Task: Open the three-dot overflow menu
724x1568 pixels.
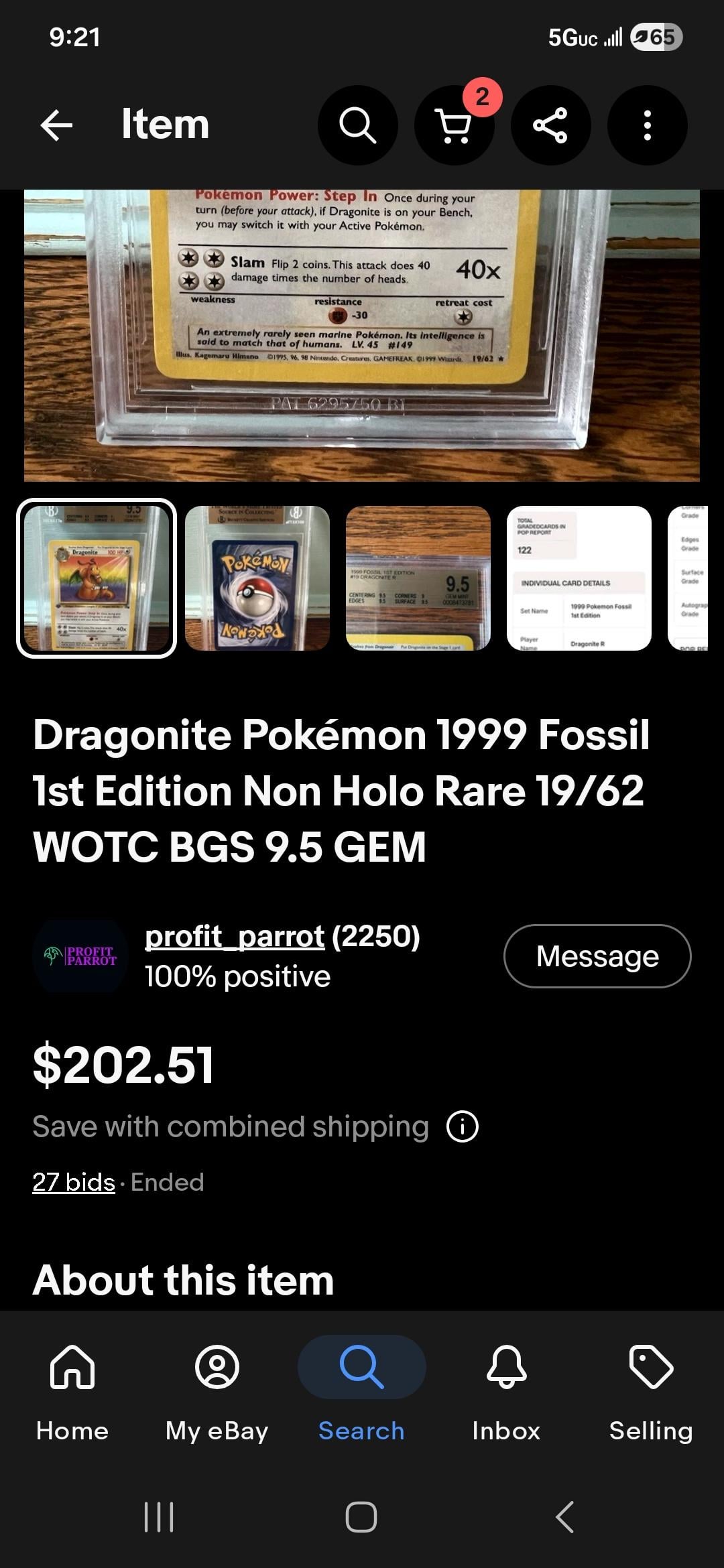Action: click(647, 125)
